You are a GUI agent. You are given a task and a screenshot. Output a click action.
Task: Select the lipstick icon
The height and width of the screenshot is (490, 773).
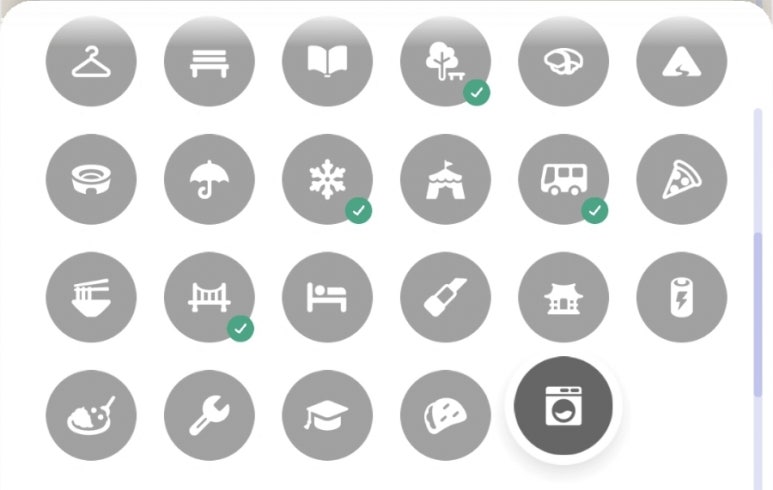(445, 297)
